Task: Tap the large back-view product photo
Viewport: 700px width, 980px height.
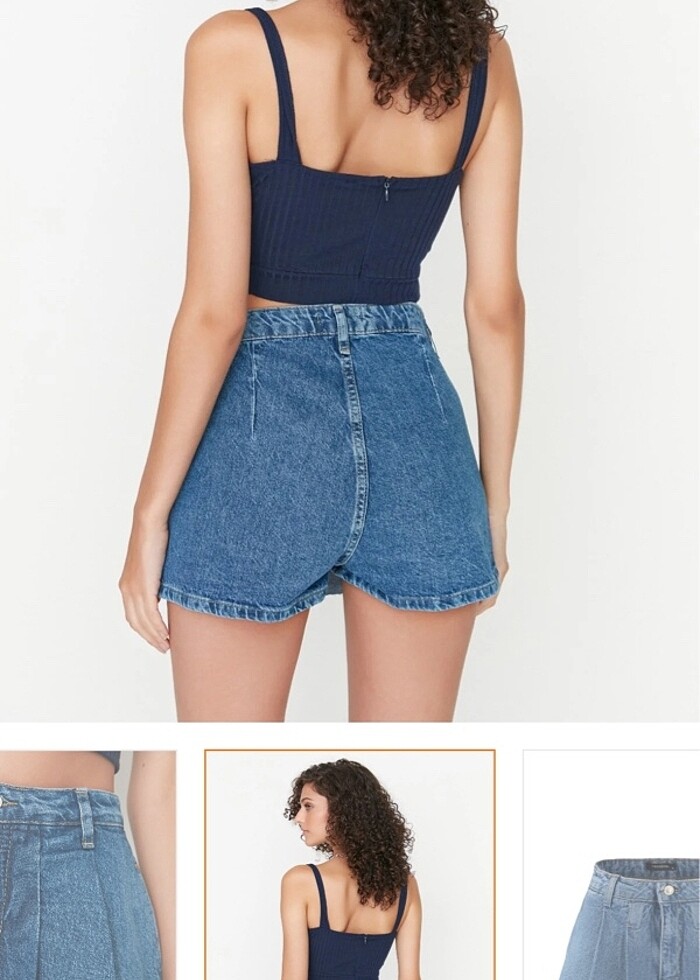Action: [x=350, y=360]
